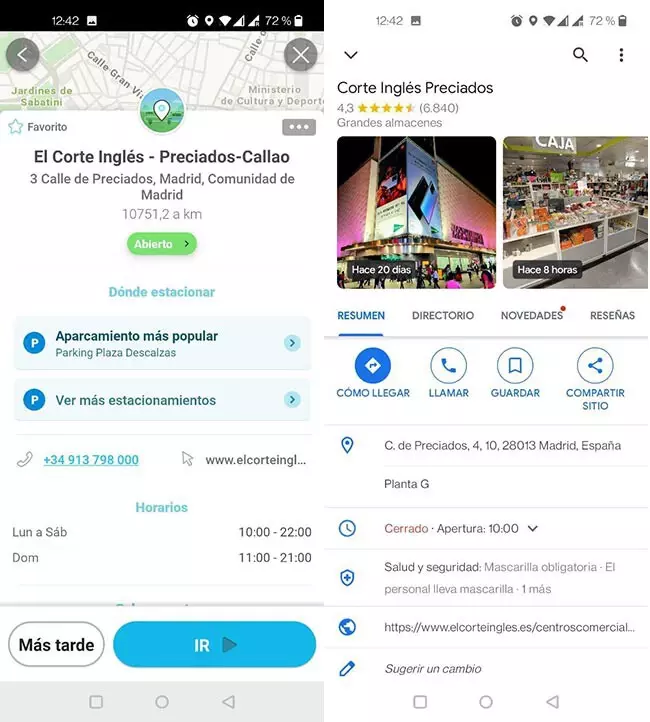The image size is (650, 722).
Task: Call +34 913 798 000
Action: pyautogui.click(x=90, y=460)
